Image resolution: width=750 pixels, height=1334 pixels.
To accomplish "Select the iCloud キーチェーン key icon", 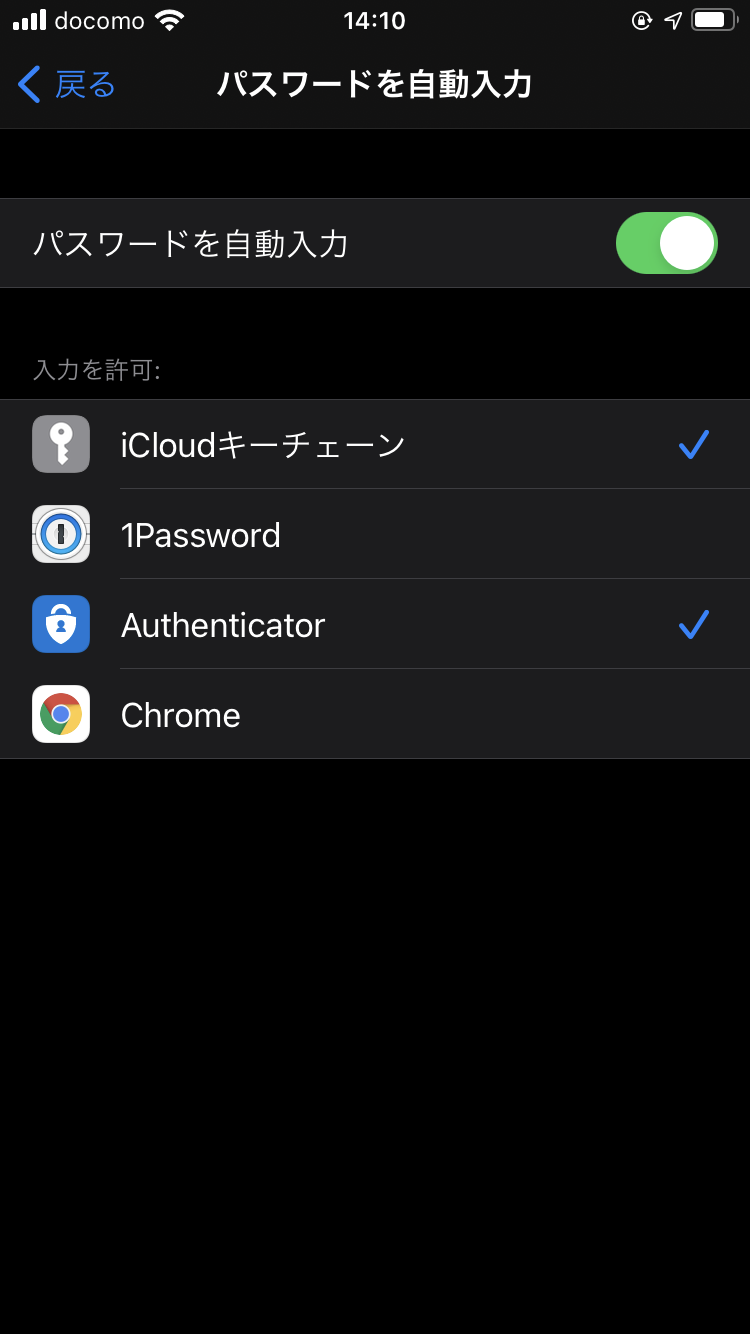I will coord(60,444).
